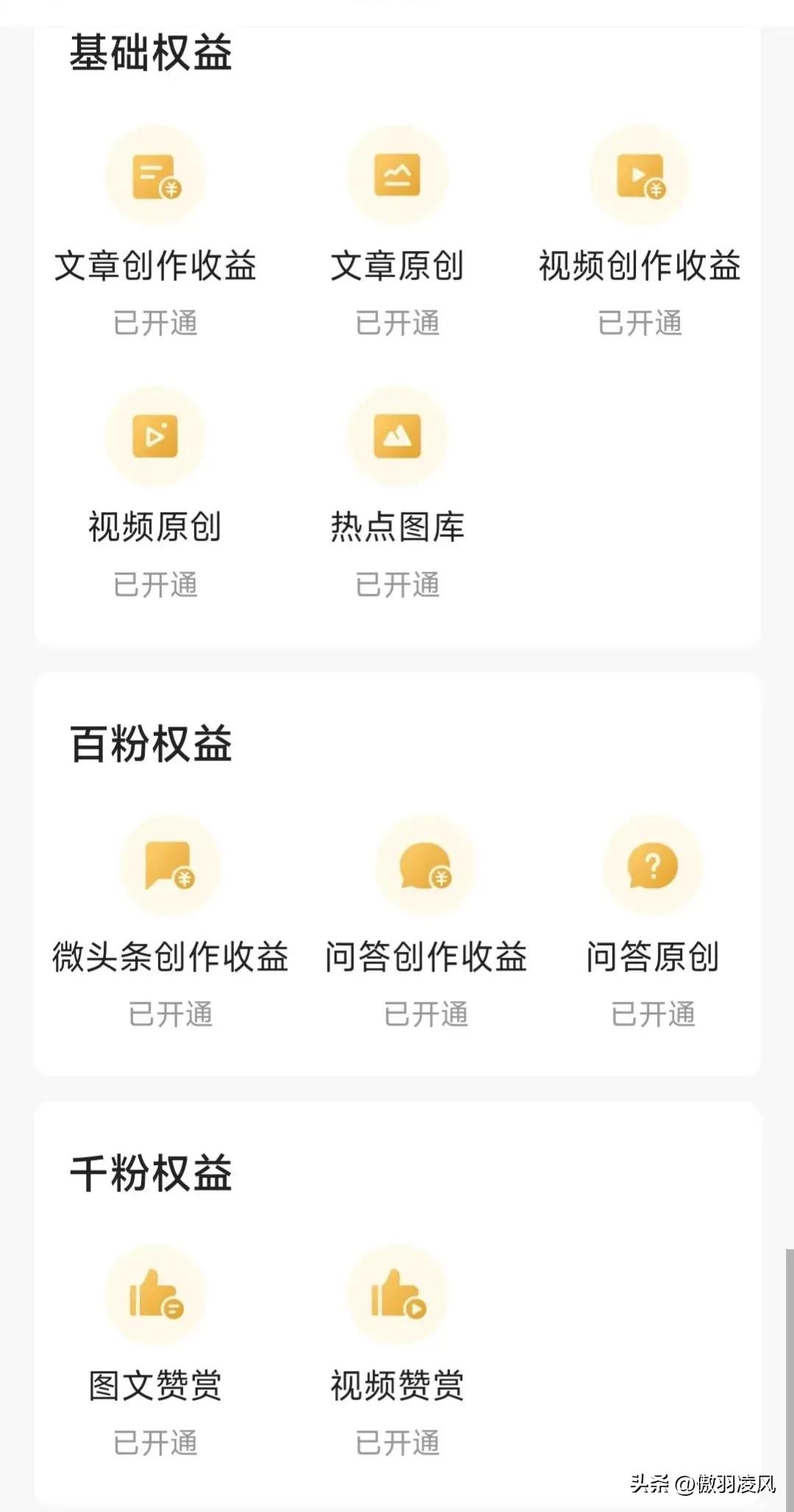Screen dimensions: 794x1512
Task: Click the 视频原创 play icon
Action: pyautogui.click(x=153, y=437)
